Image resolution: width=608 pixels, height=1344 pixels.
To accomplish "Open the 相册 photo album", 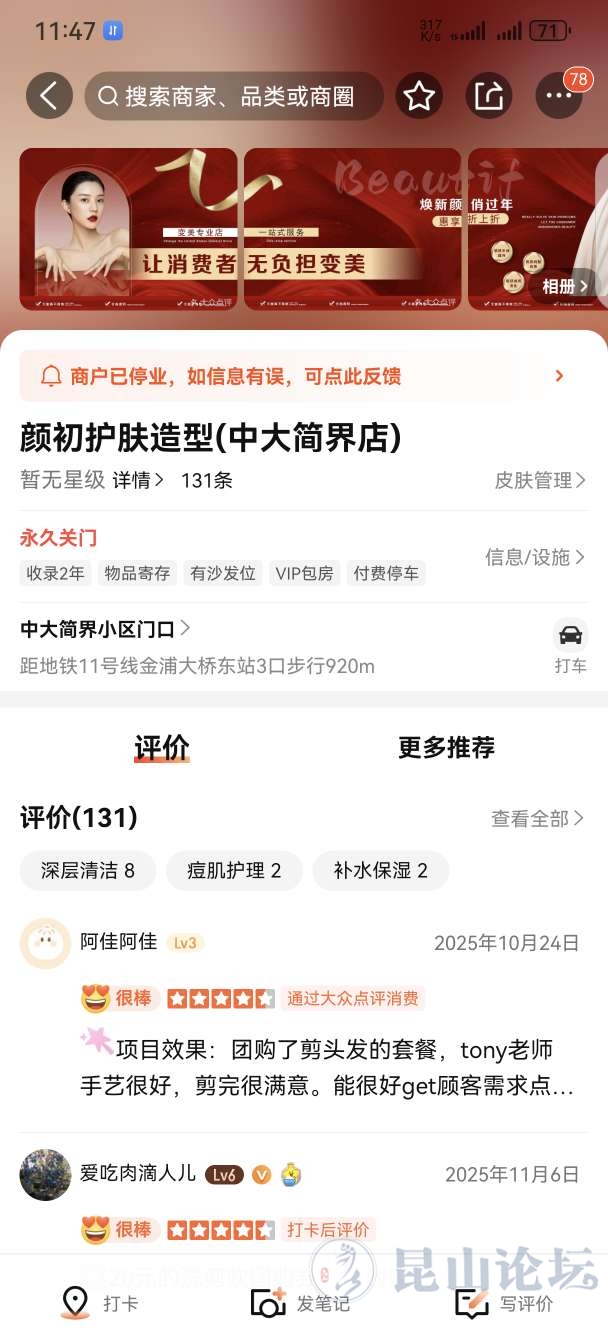I will tap(565, 287).
